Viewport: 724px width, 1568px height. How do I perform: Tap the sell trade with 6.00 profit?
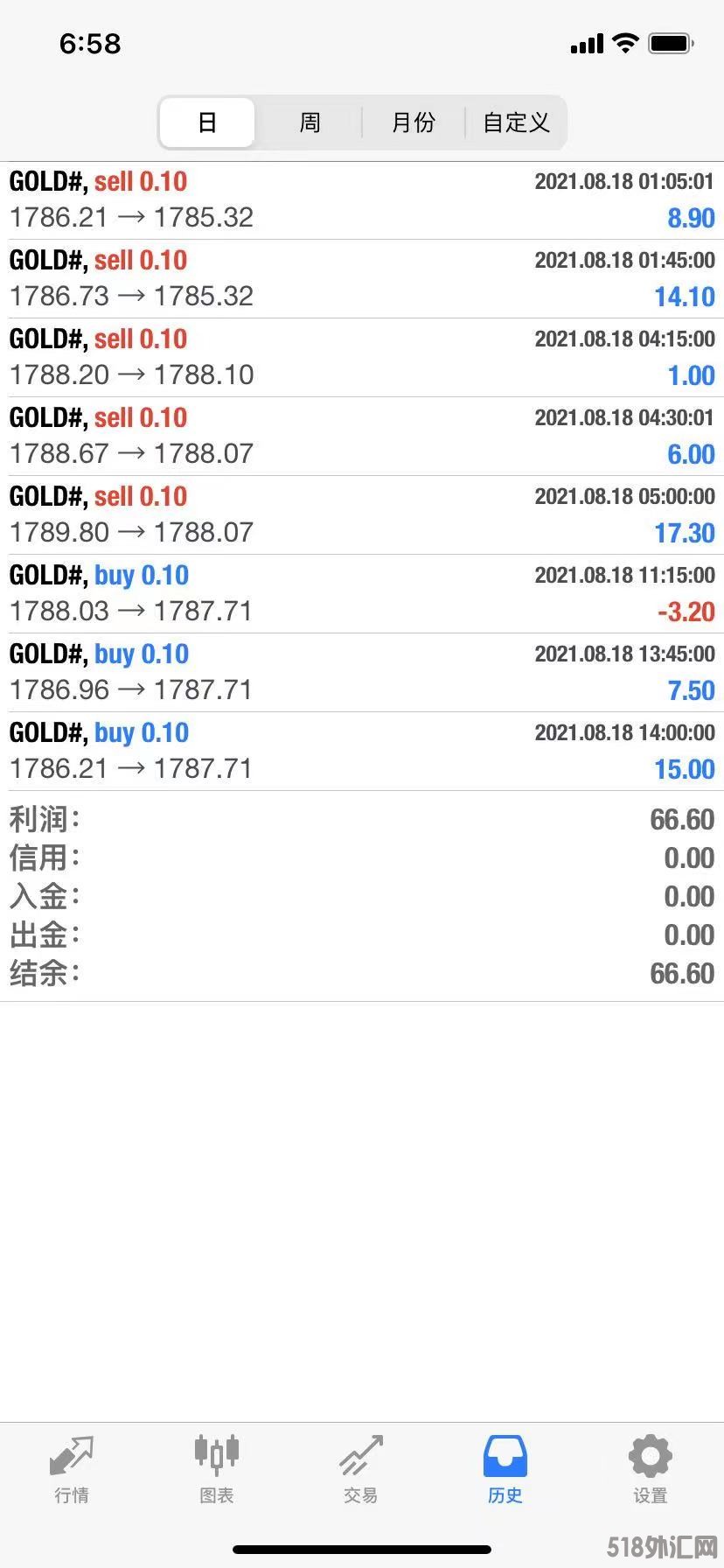(362, 437)
